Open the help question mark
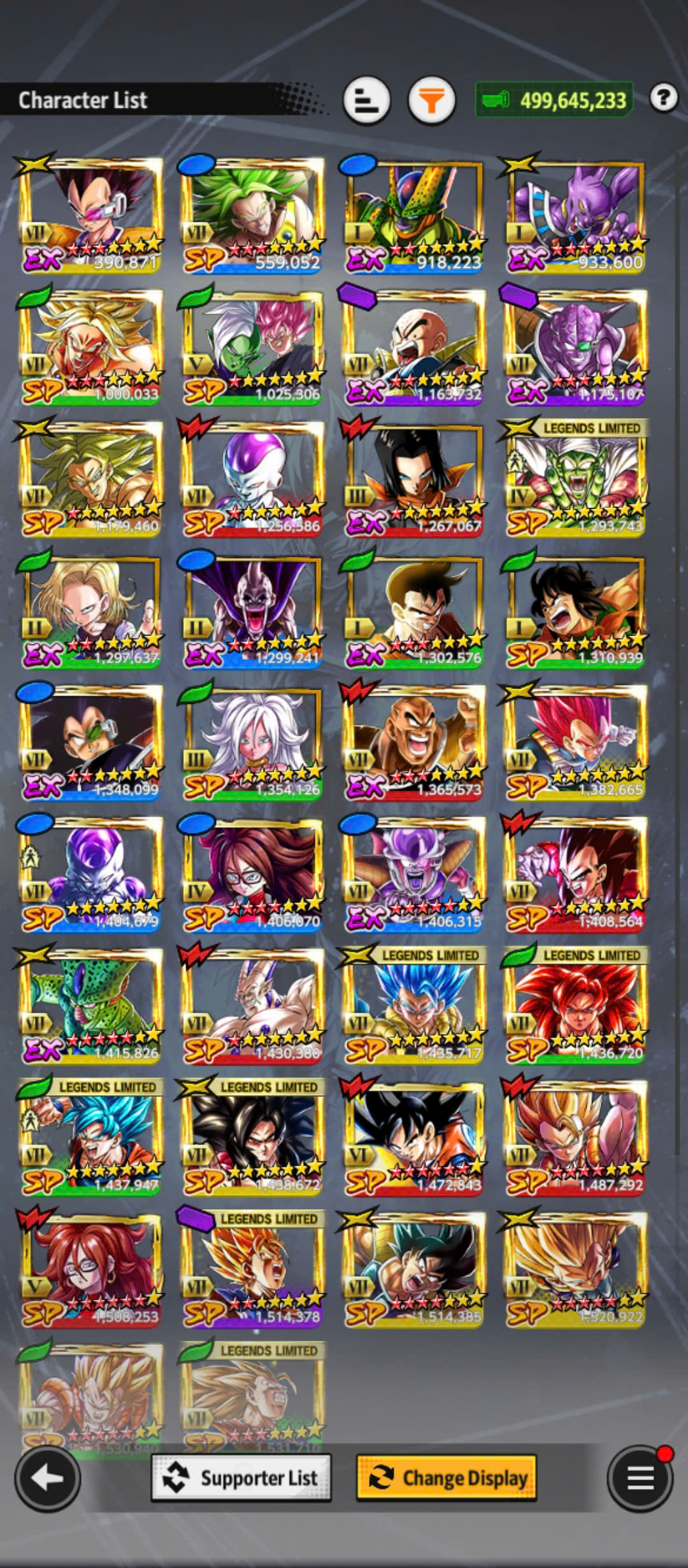688x1568 pixels. point(663,98)
